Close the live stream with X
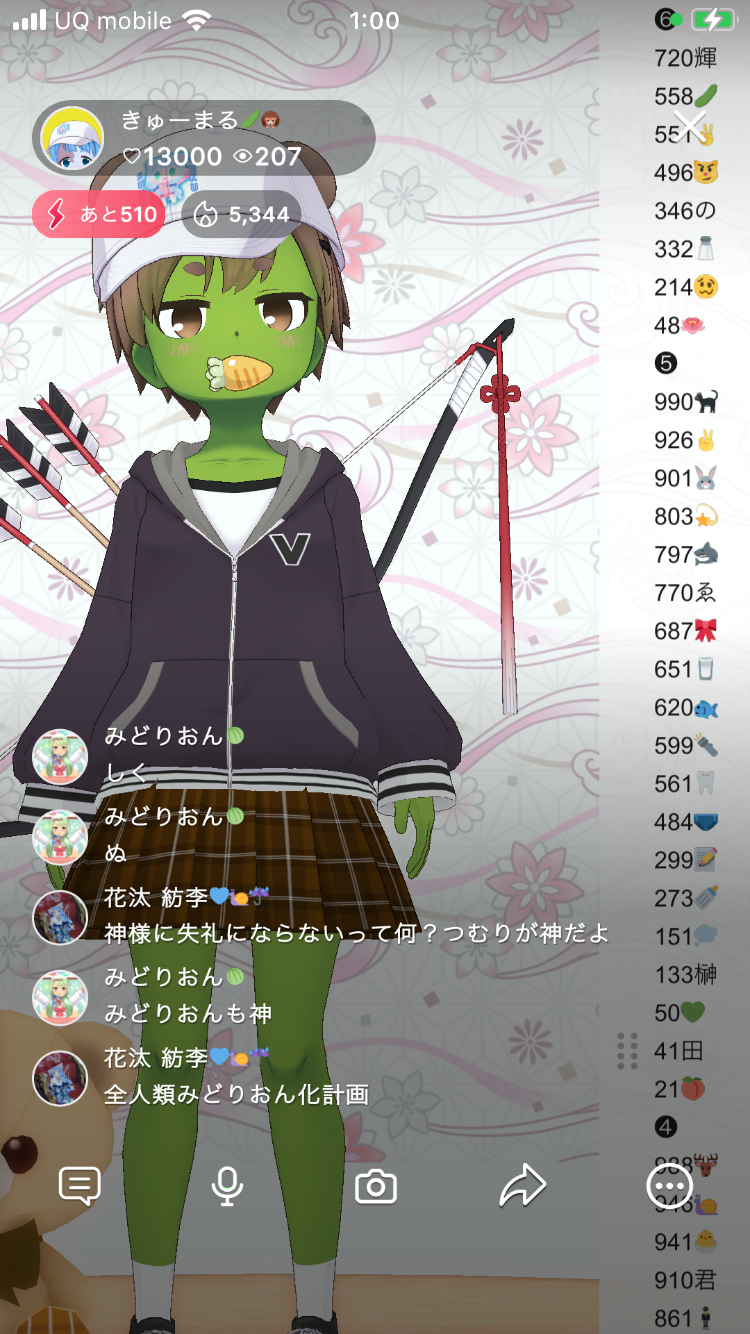 [690, 127]
